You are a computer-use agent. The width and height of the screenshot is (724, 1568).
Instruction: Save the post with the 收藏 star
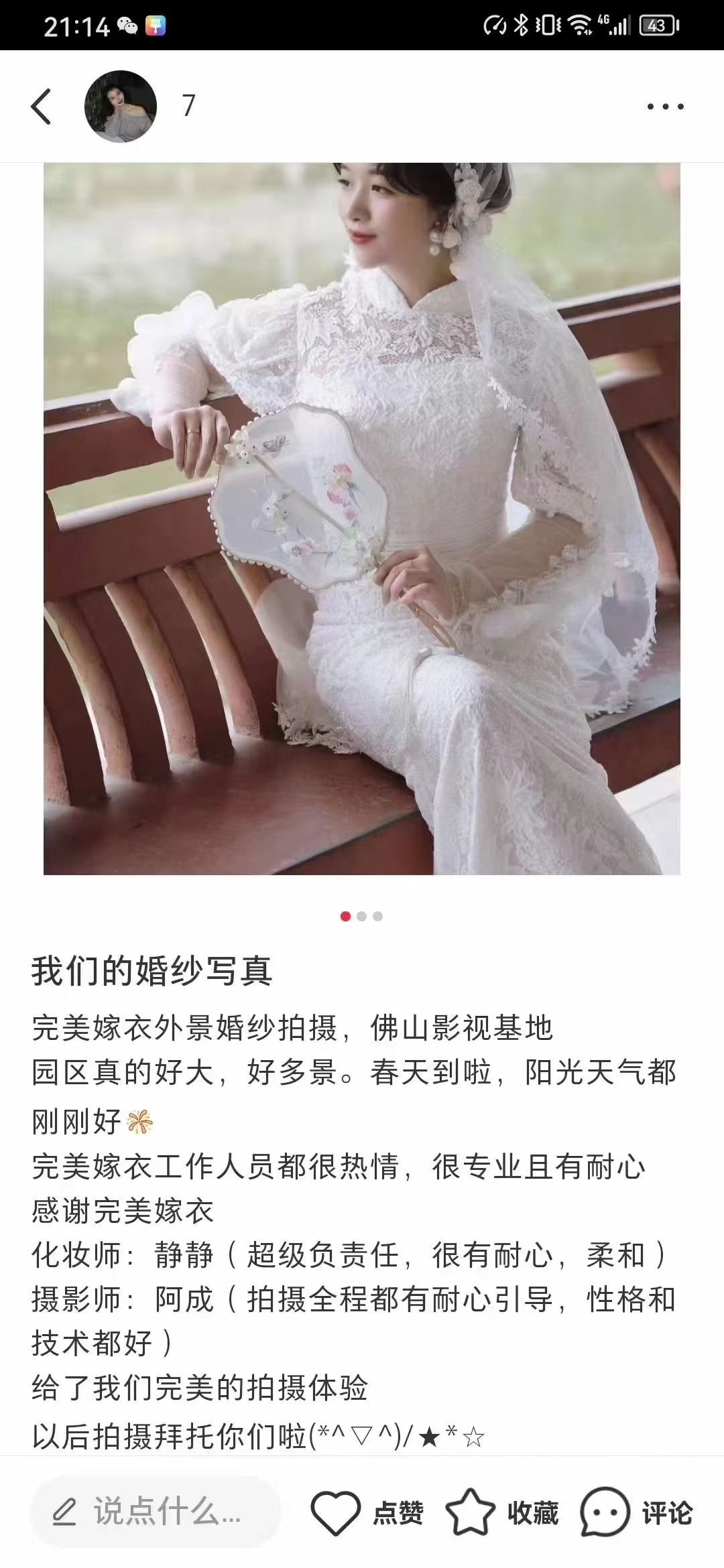(502, 1512)
